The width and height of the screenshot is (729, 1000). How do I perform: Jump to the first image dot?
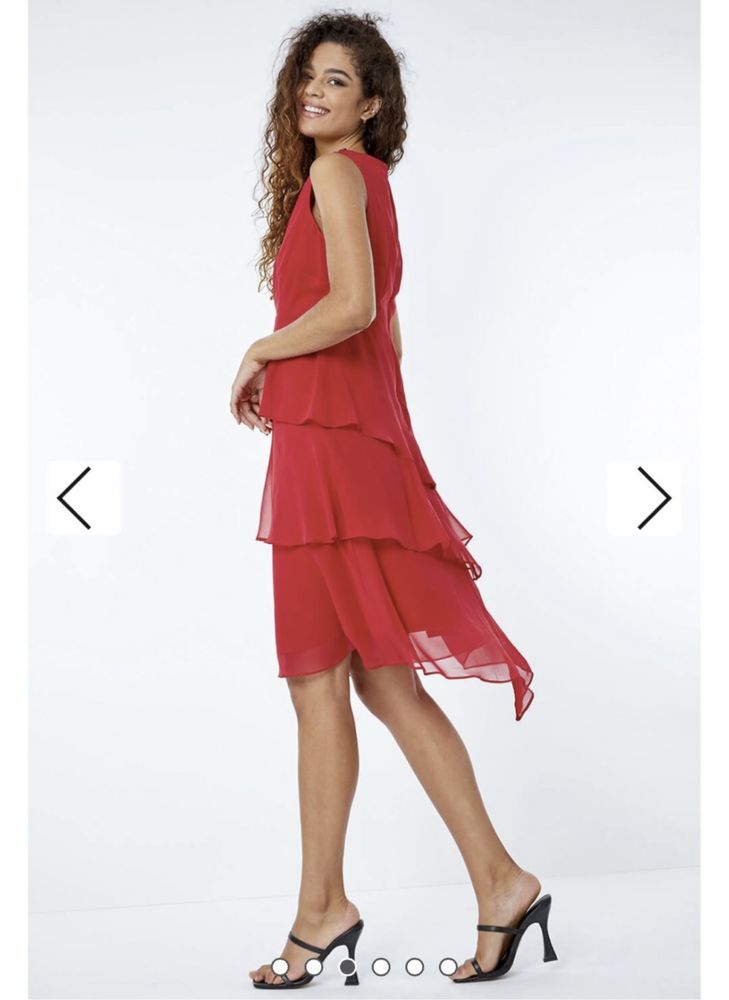tap(281, 966)
